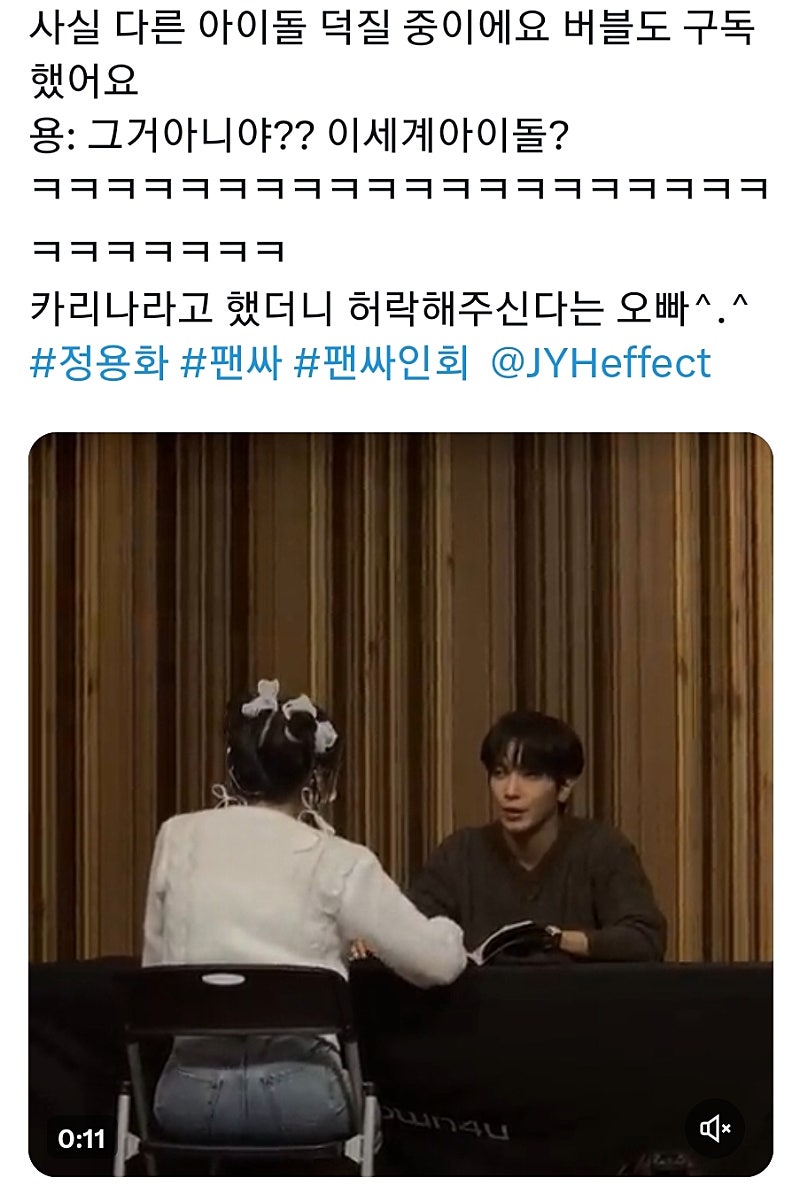Open the #팬싸인회 hashtag
Screen dimensions: 800x1194
tap(381, 363)
